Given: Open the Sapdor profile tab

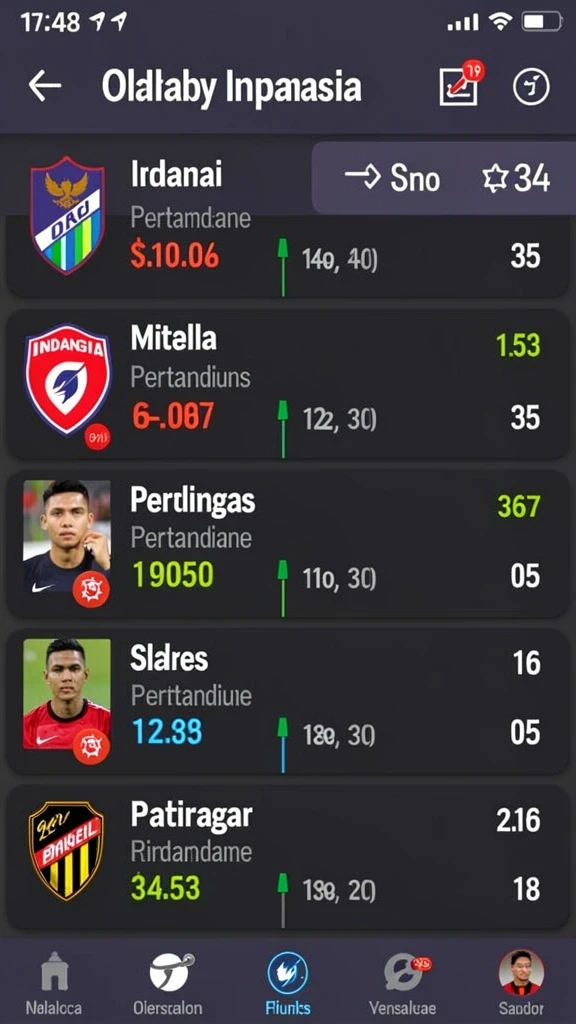Looking at the screenshot, I should [x=521, y=981].
